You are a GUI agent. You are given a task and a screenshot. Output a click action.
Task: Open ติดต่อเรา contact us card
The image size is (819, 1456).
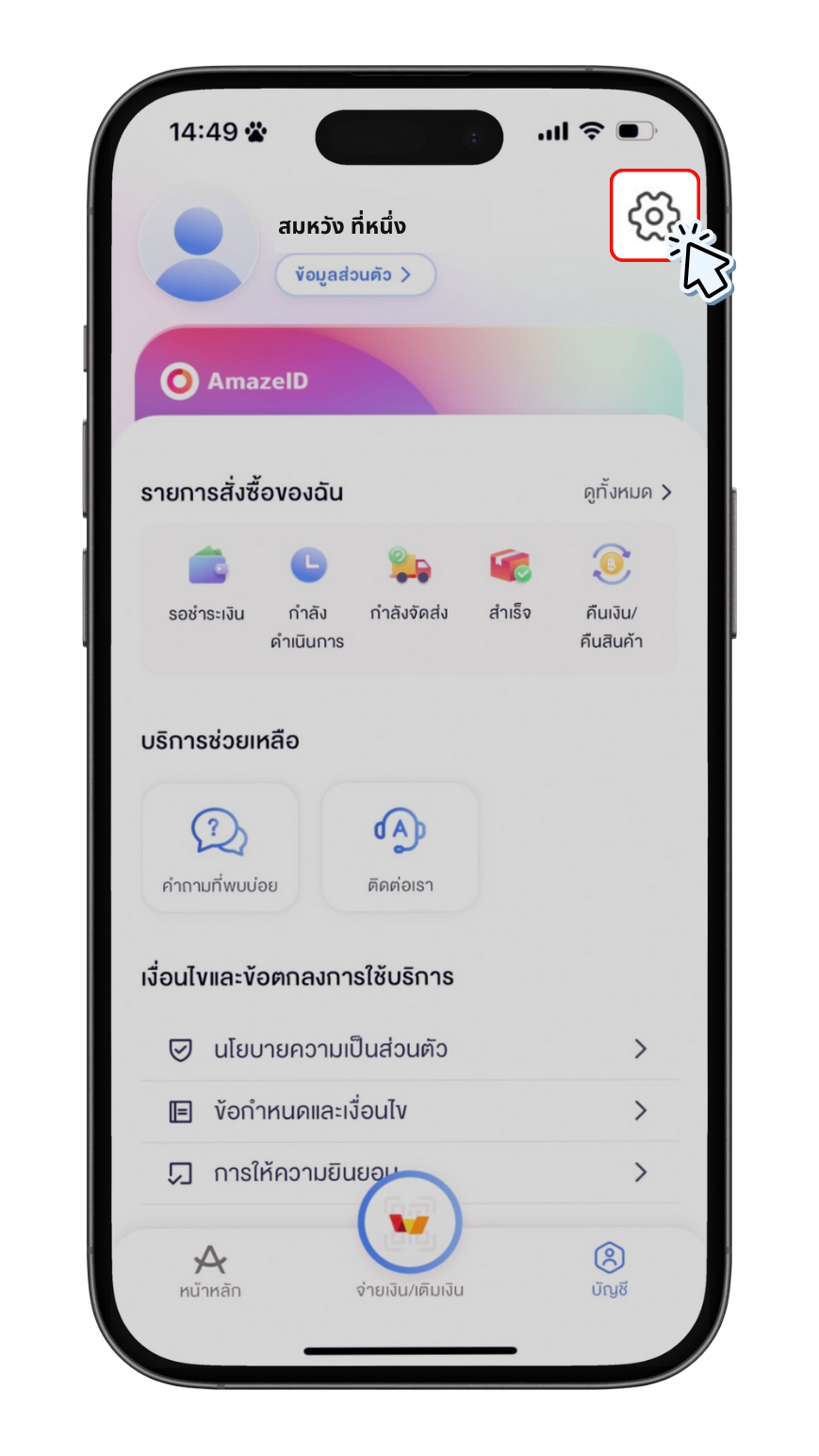[400, 846]
